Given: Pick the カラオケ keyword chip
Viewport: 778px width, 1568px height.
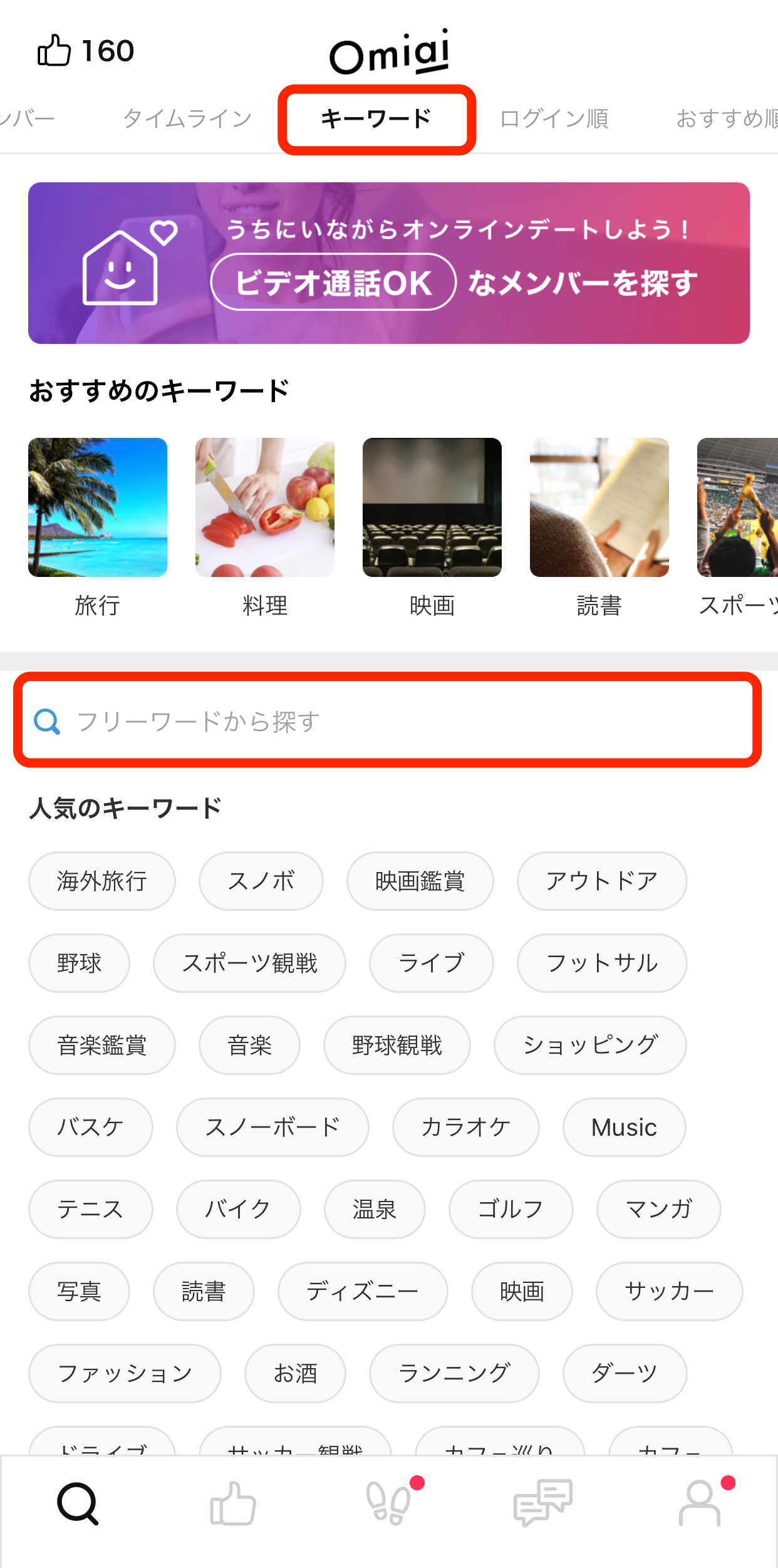Looking at the screenshot, I should click(465, 1127).
